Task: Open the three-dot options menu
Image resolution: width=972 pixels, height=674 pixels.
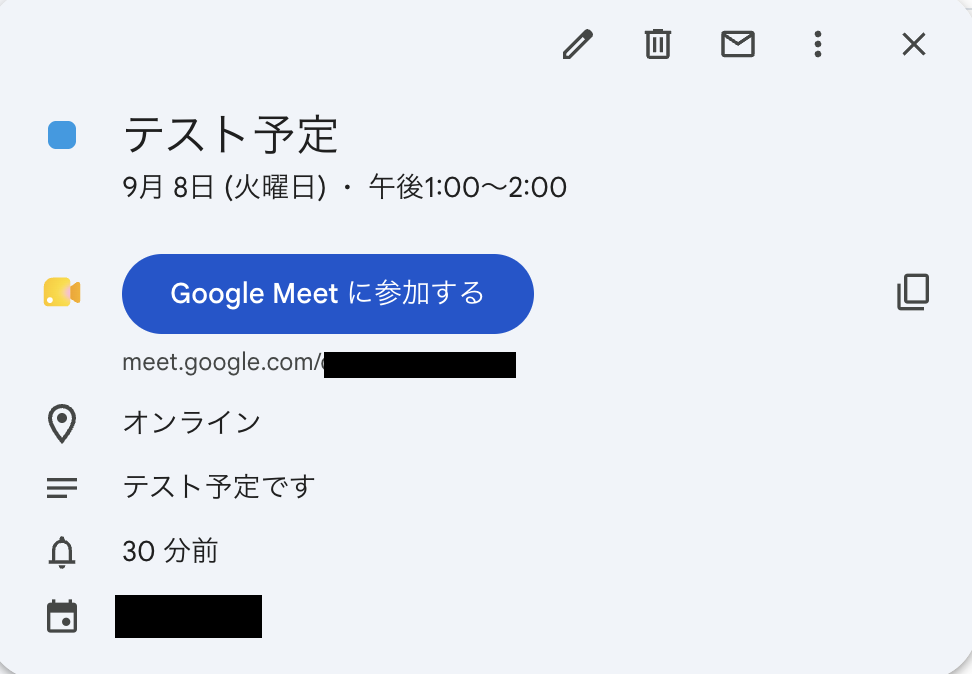Action: tap(818, 44)
